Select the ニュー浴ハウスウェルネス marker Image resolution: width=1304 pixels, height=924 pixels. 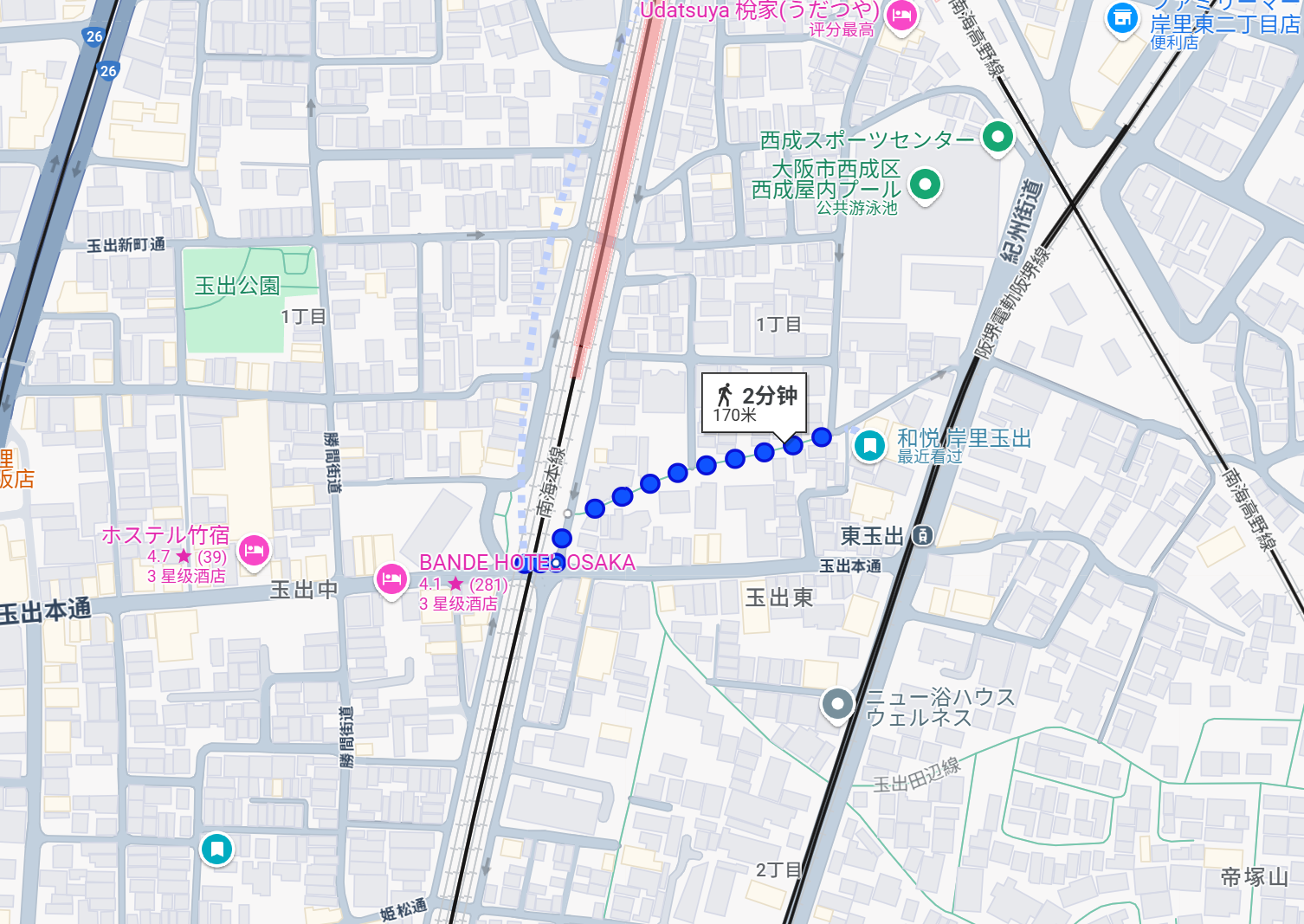point(836,704)
